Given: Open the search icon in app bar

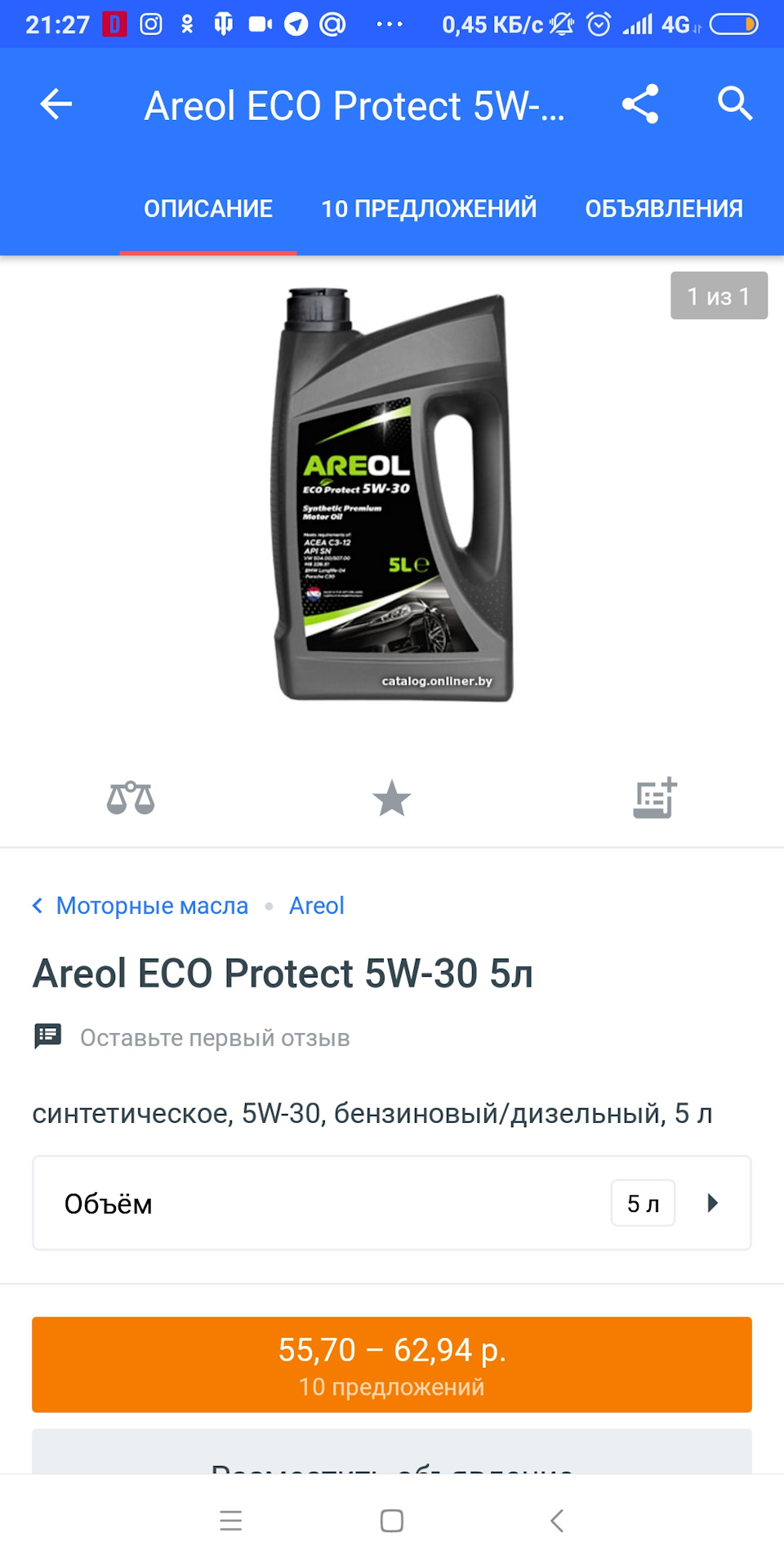Looking at the screenshot, I should [x=734, y=105].
